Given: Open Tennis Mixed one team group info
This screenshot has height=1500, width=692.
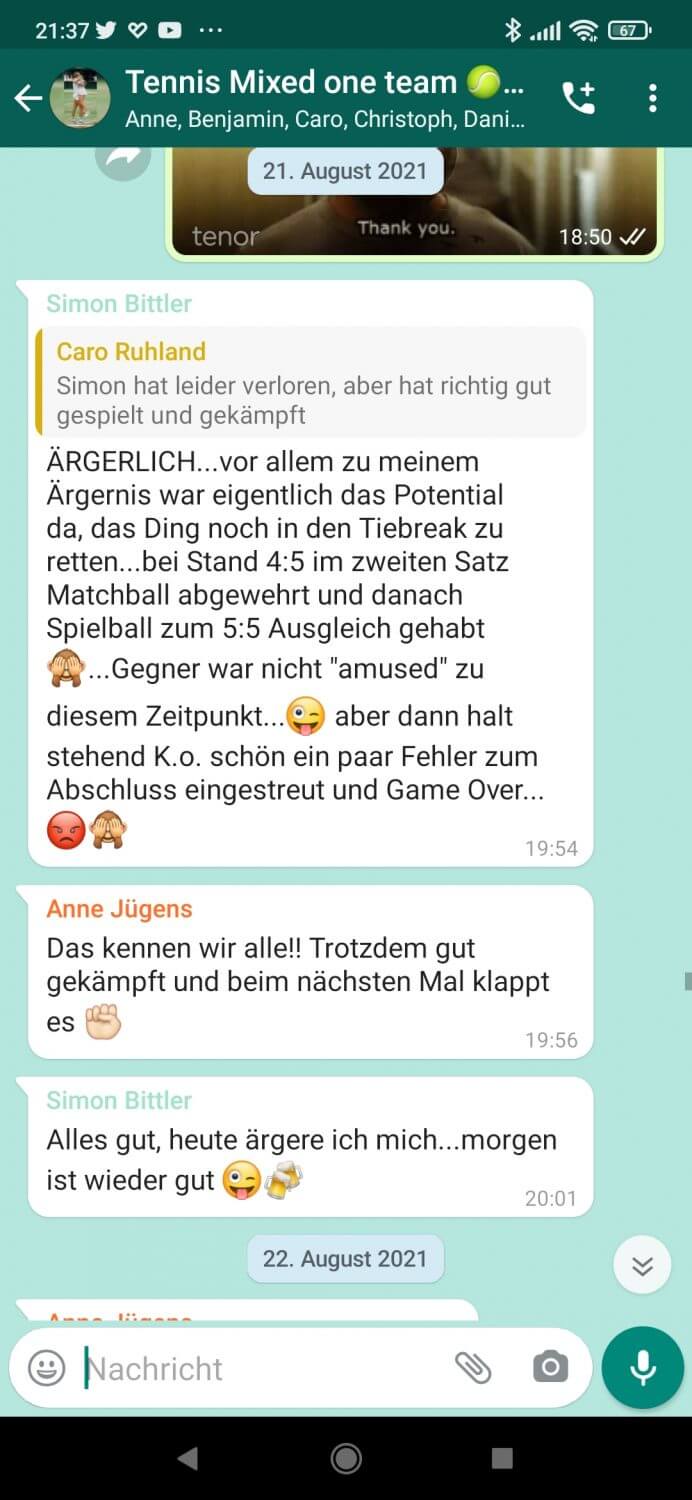Looking at the screenshot, I should (323, 98).
